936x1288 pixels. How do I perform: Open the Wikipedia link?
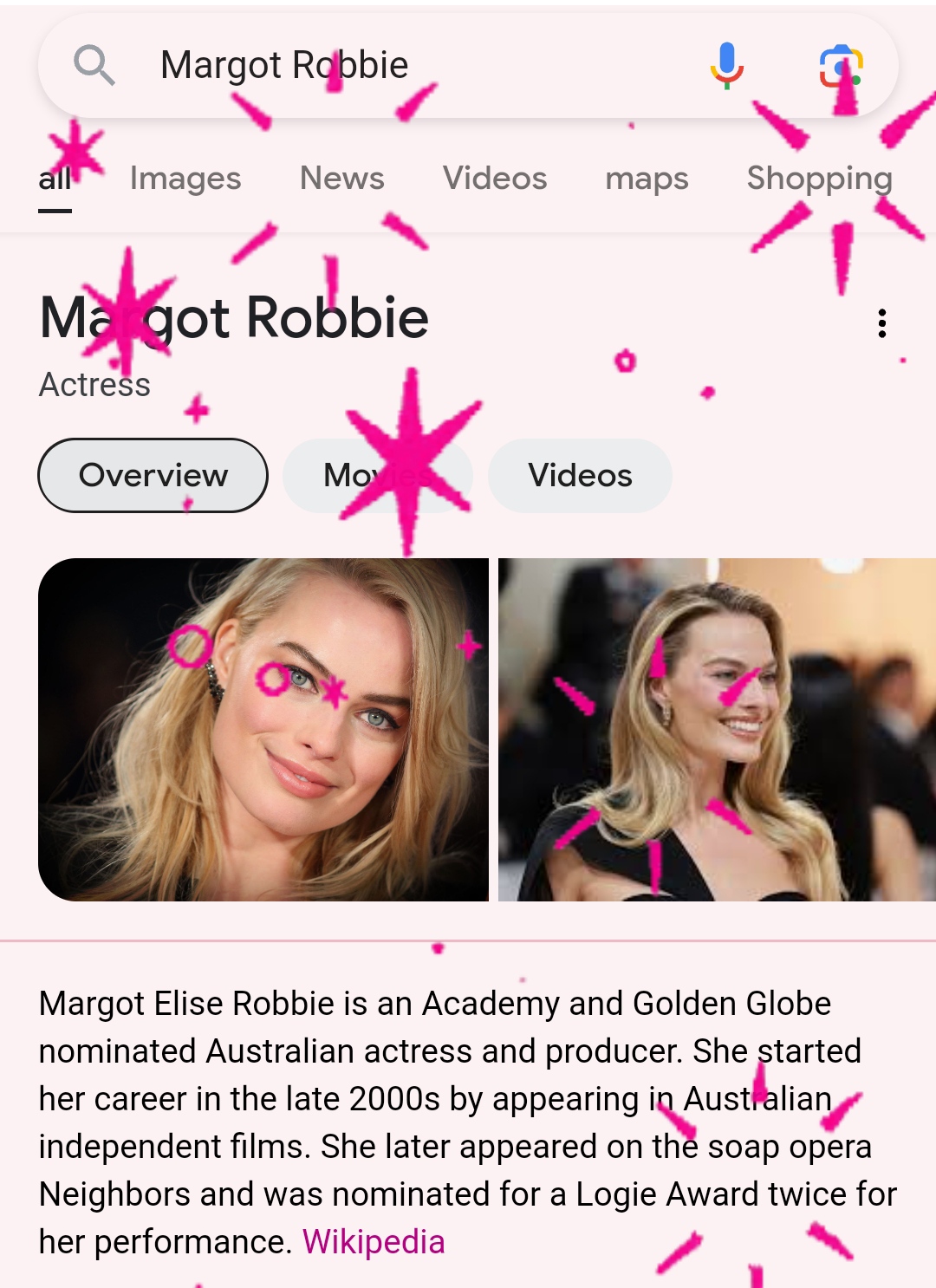[374, 1242]
